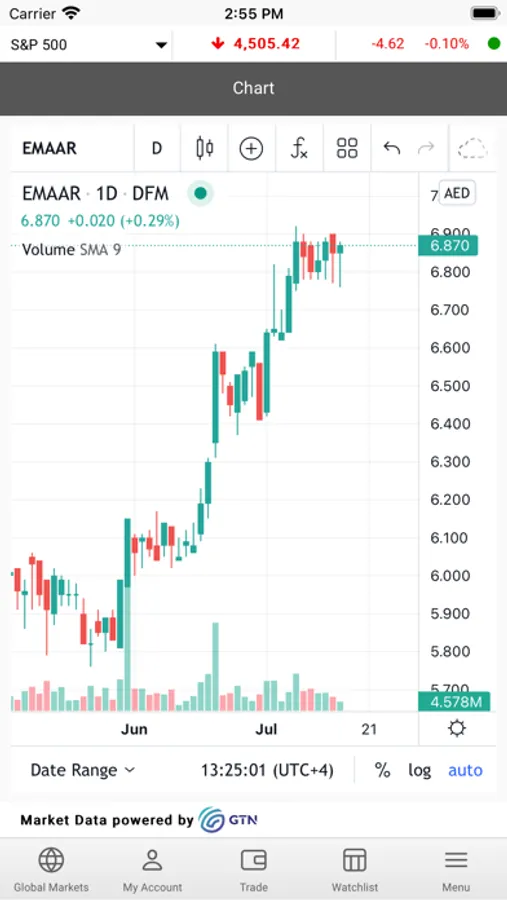Change the D time interval
507x900 pixels.
click(157, 149)
